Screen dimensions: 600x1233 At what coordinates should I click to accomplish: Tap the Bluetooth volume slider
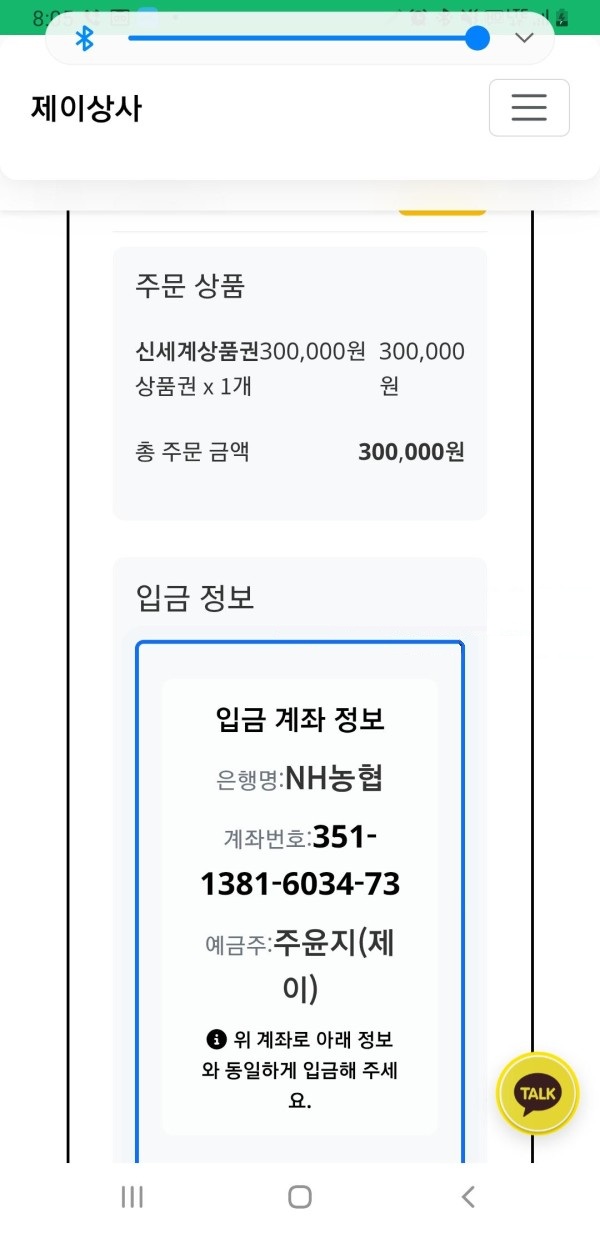(300, 39)
